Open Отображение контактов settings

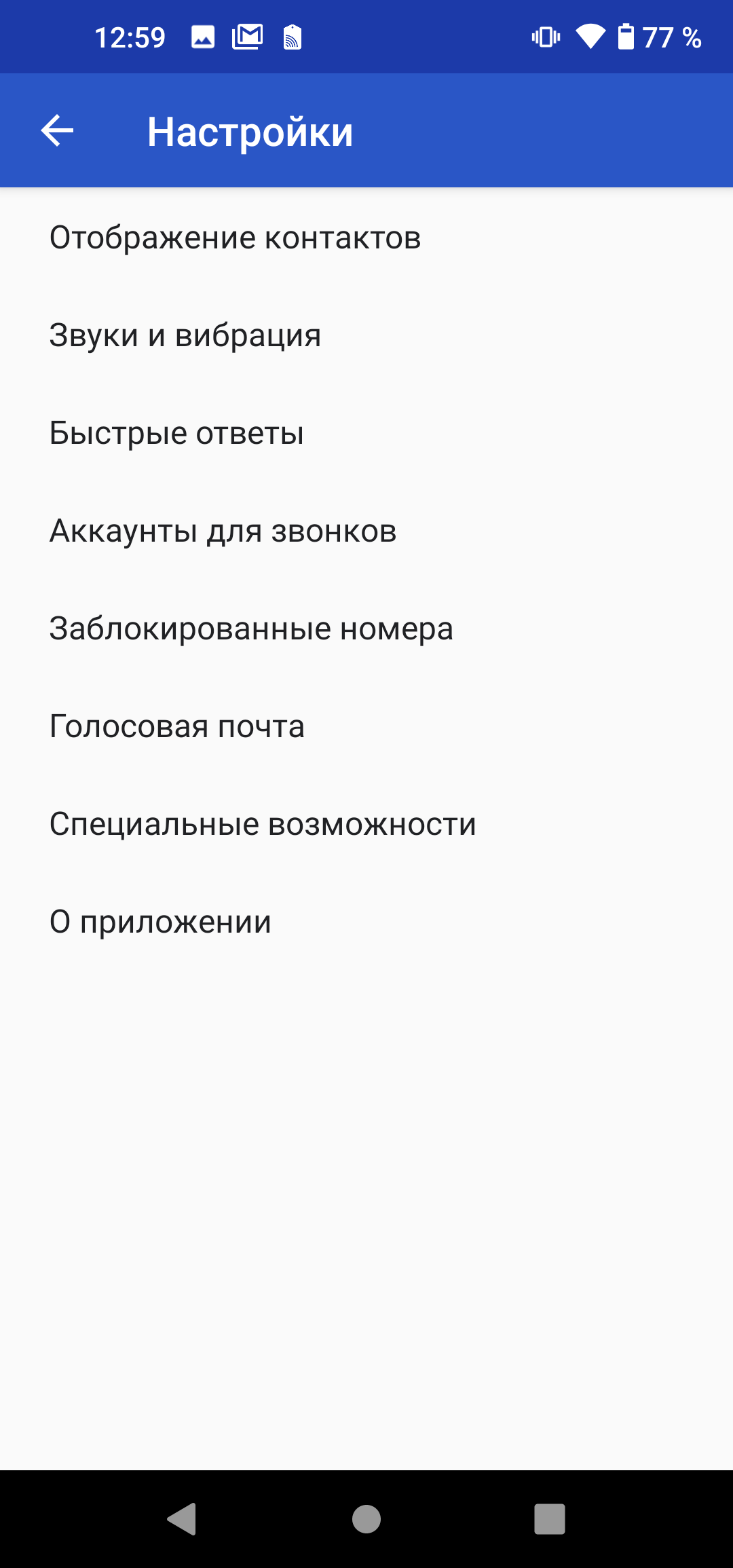coord(235,238)
